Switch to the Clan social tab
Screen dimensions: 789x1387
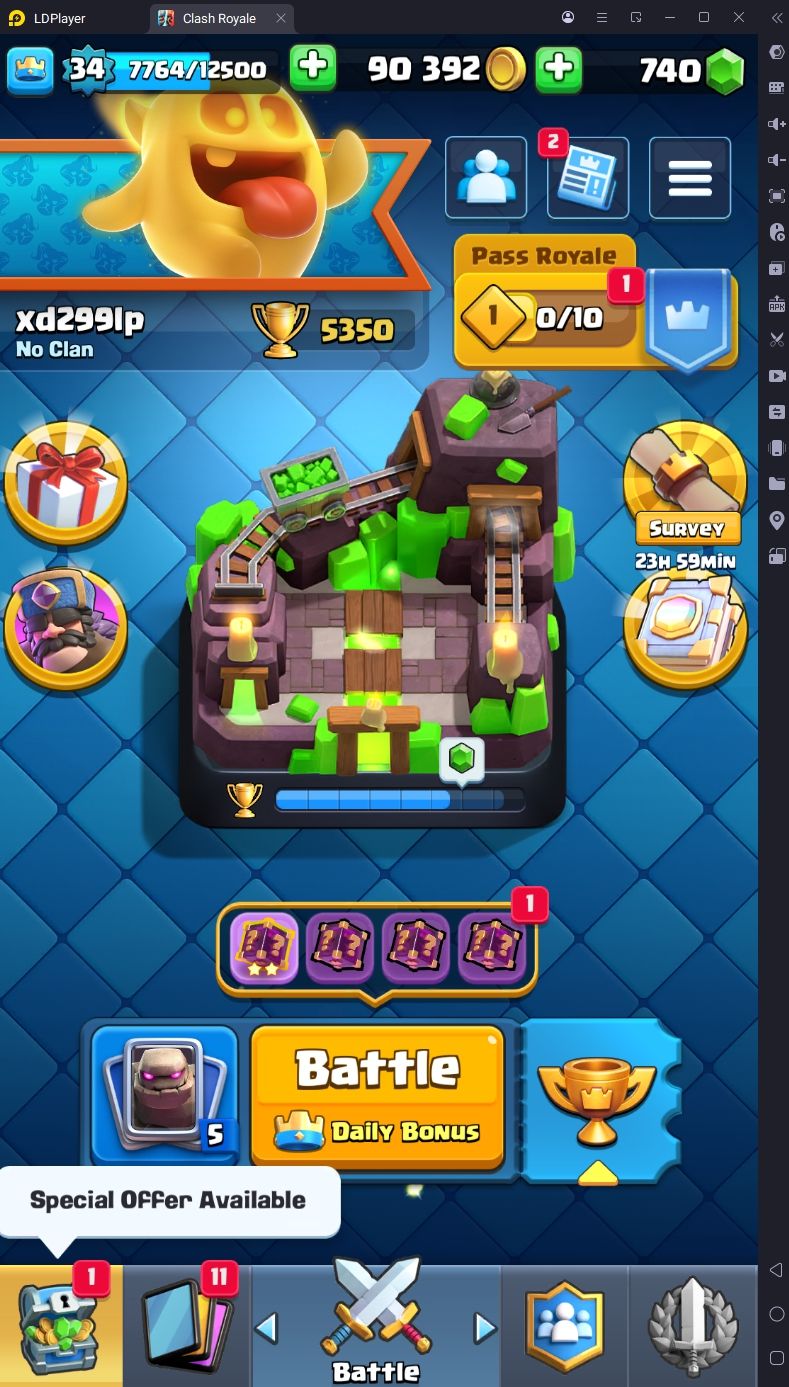click(565, 1326)
